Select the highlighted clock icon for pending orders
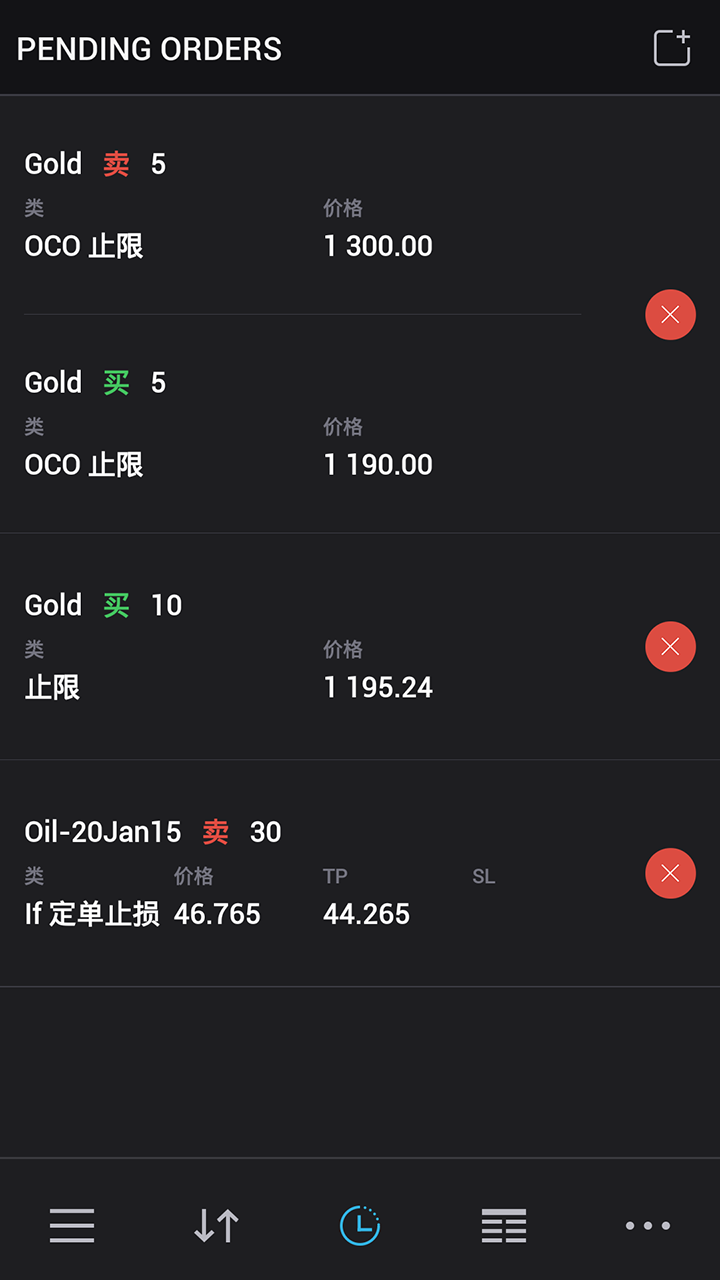 pos(359,1225)
